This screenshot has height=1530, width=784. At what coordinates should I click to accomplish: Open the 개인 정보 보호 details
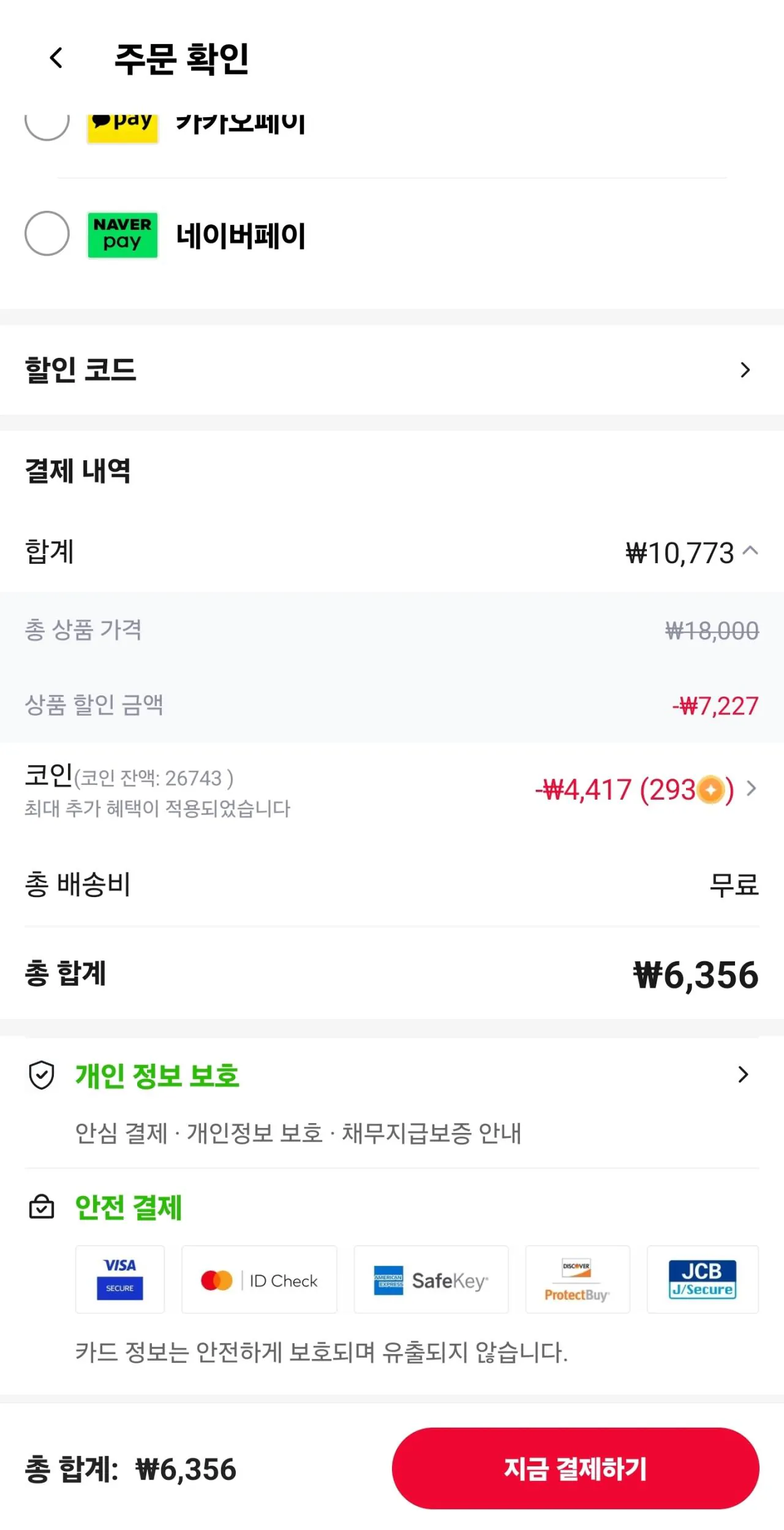pyautogui.click(x=743, y=1074)
